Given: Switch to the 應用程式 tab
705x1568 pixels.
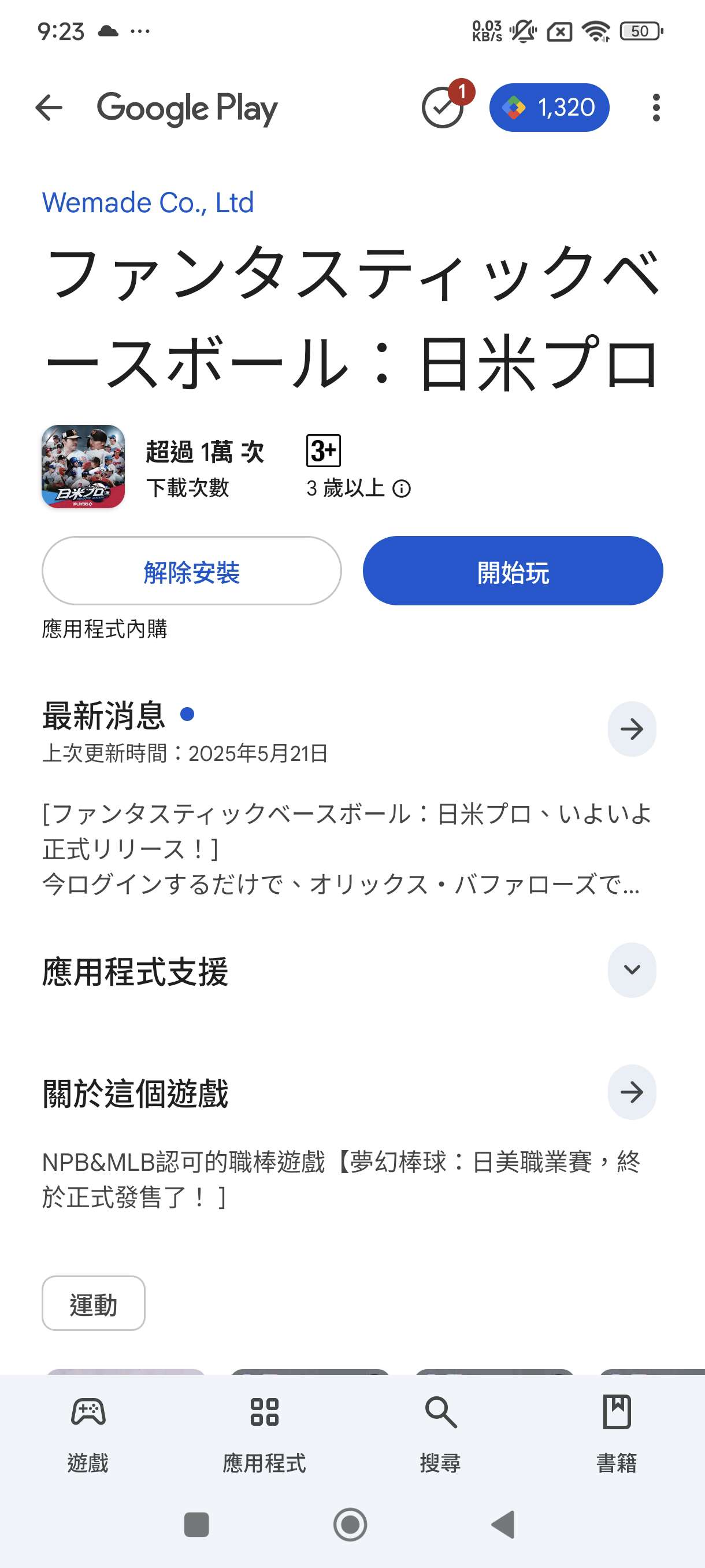Looking at the screenshot, I should (x=264, y=1433).
